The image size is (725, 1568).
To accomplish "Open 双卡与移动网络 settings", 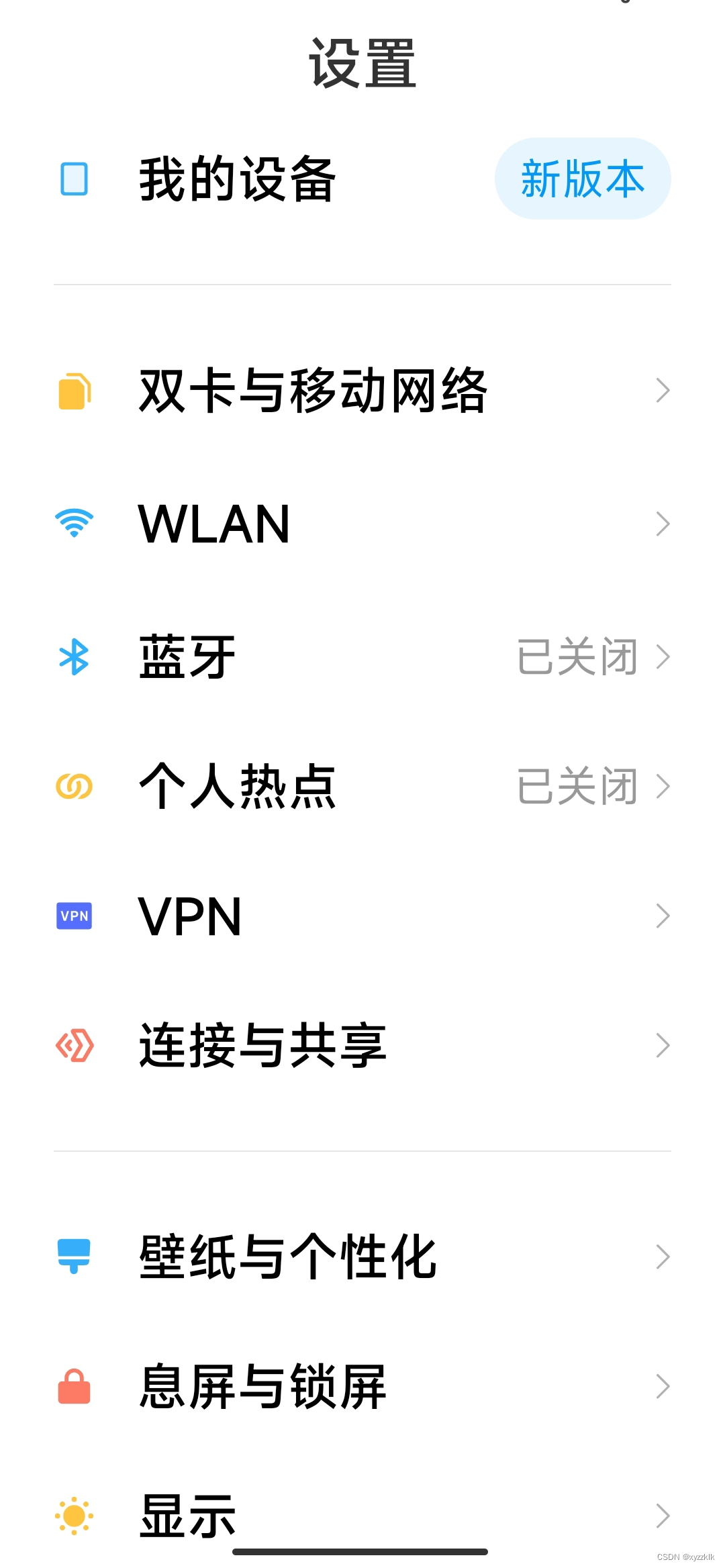I will [312, 390].
